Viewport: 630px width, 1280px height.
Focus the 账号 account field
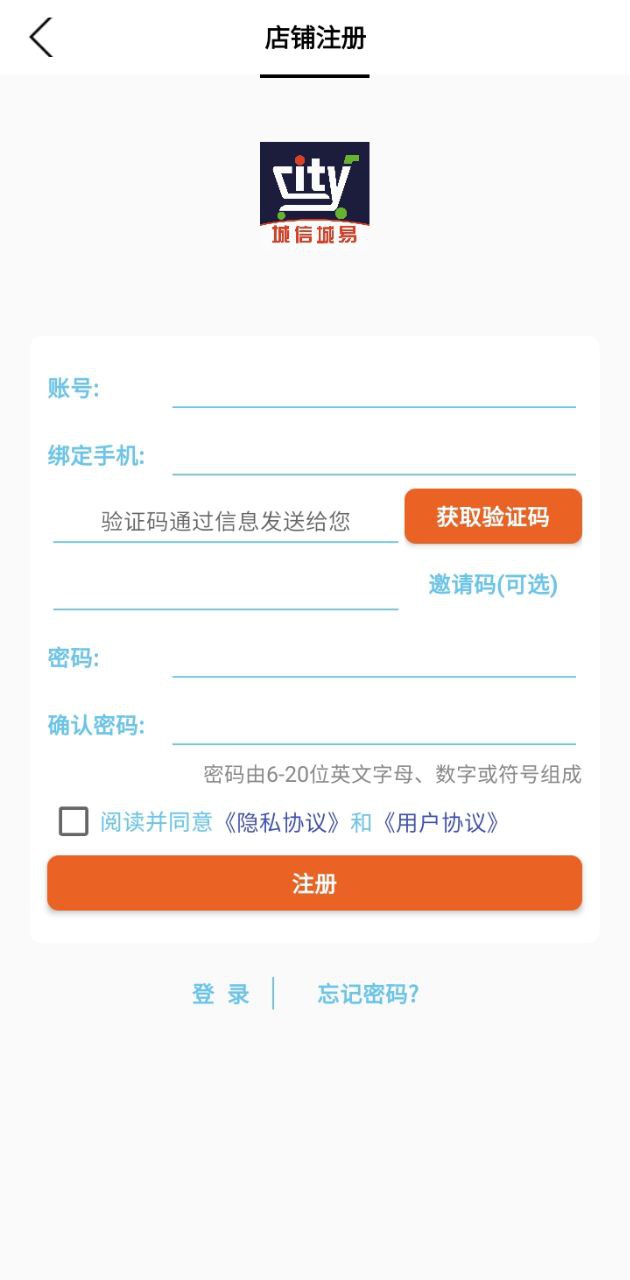pos(374,388)
